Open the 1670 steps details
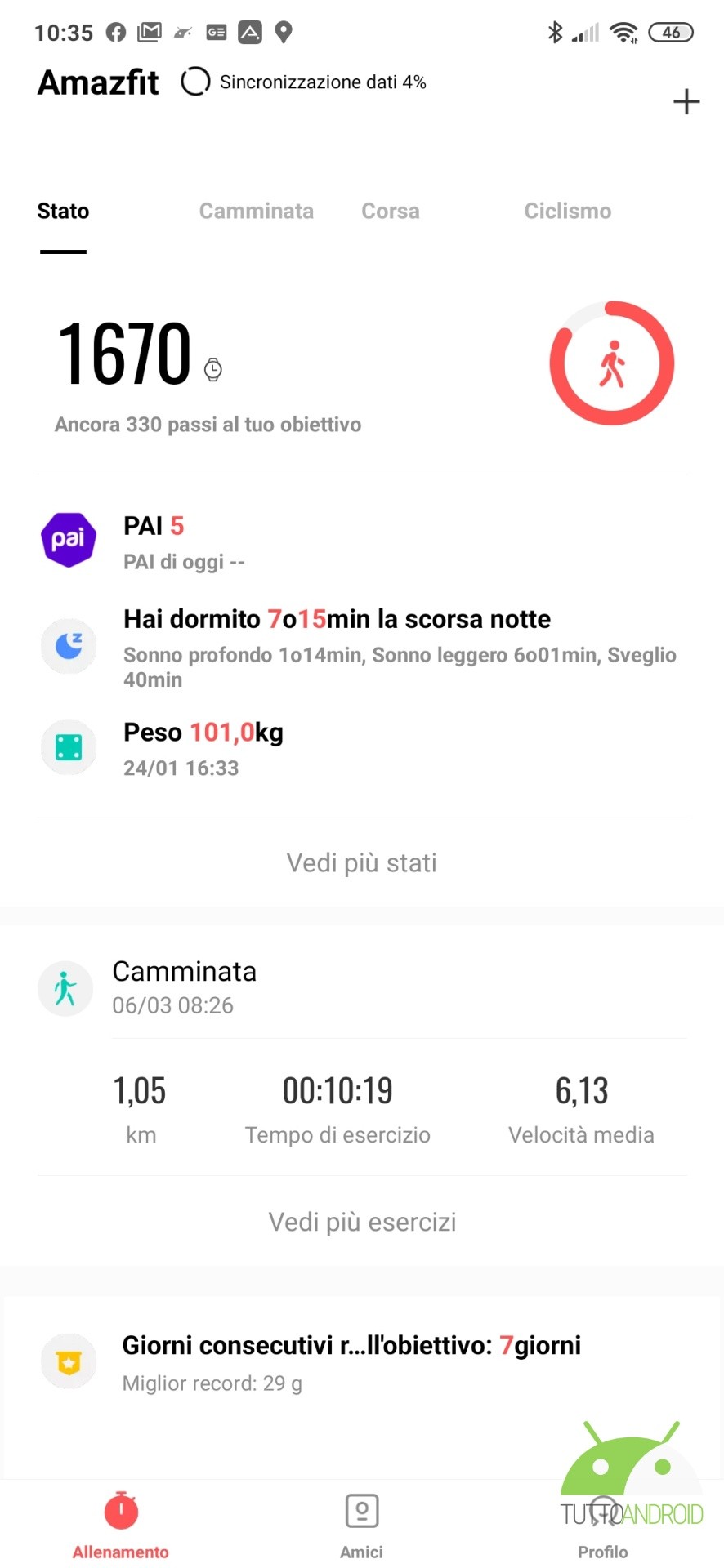 click(124, 354)
